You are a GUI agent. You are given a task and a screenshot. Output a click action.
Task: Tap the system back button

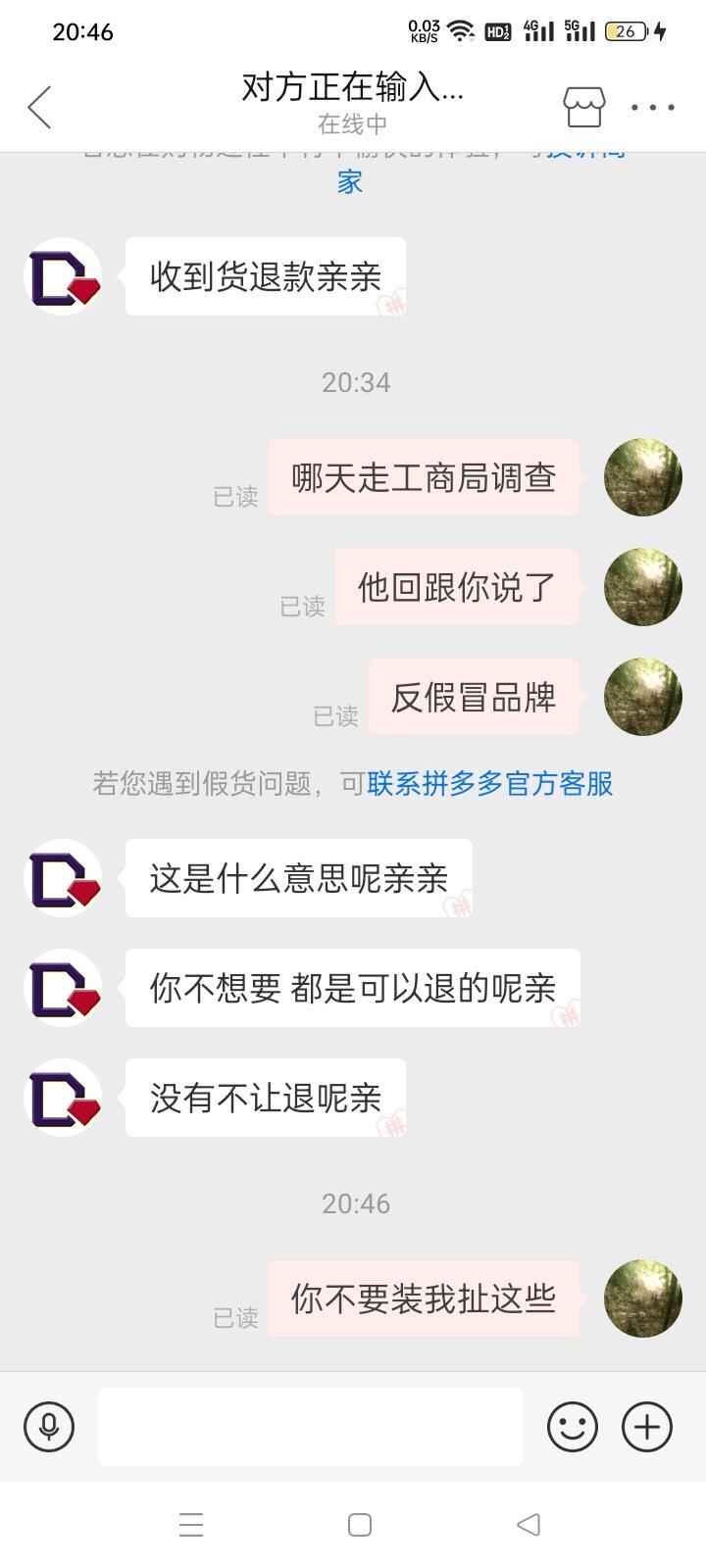click(528, 1524)
